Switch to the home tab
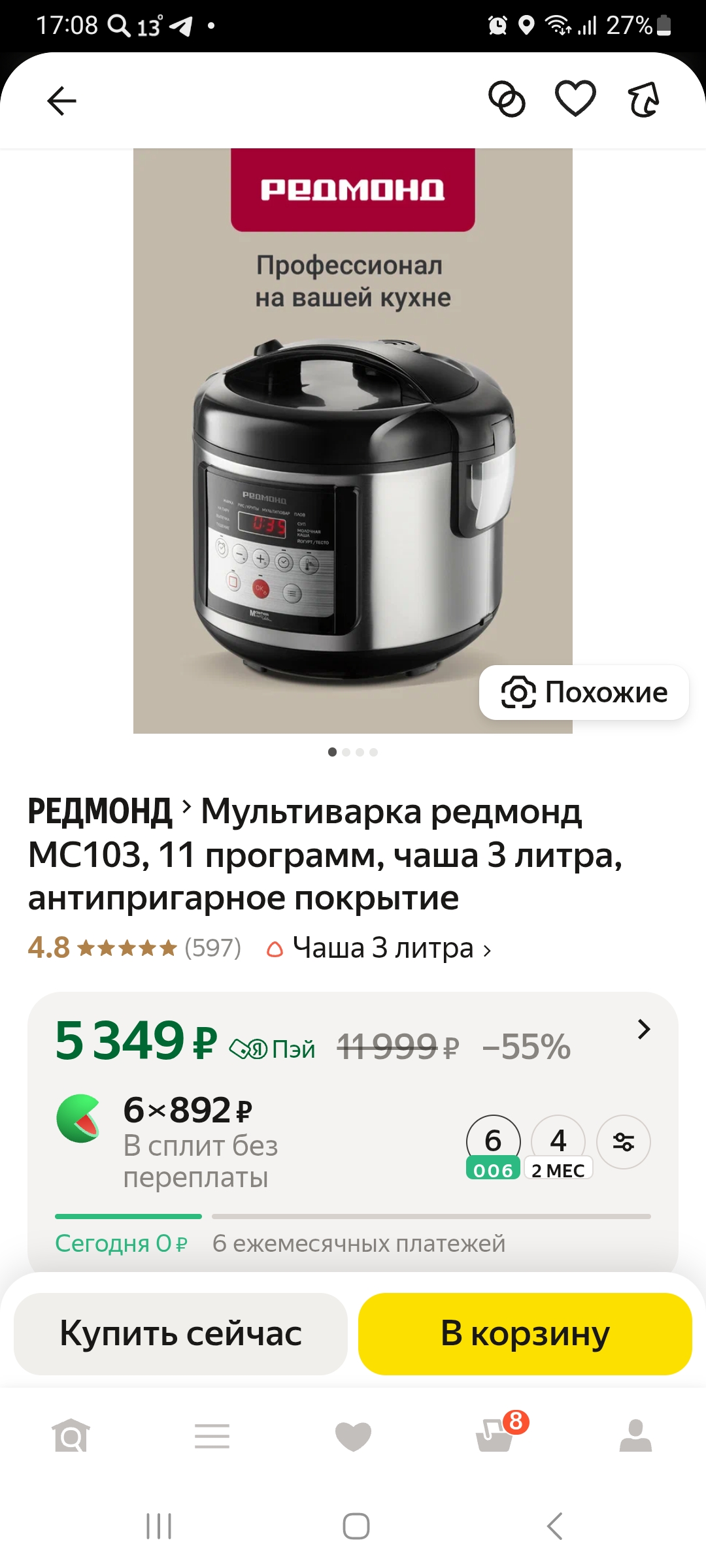Image resolution: width=706 pixels, height=1568 pixels. coord(71,1435)
